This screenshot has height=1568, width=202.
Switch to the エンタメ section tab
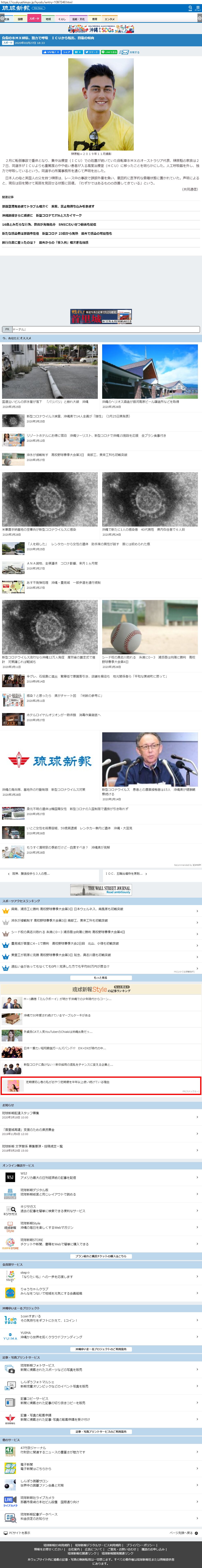[110, 19]
